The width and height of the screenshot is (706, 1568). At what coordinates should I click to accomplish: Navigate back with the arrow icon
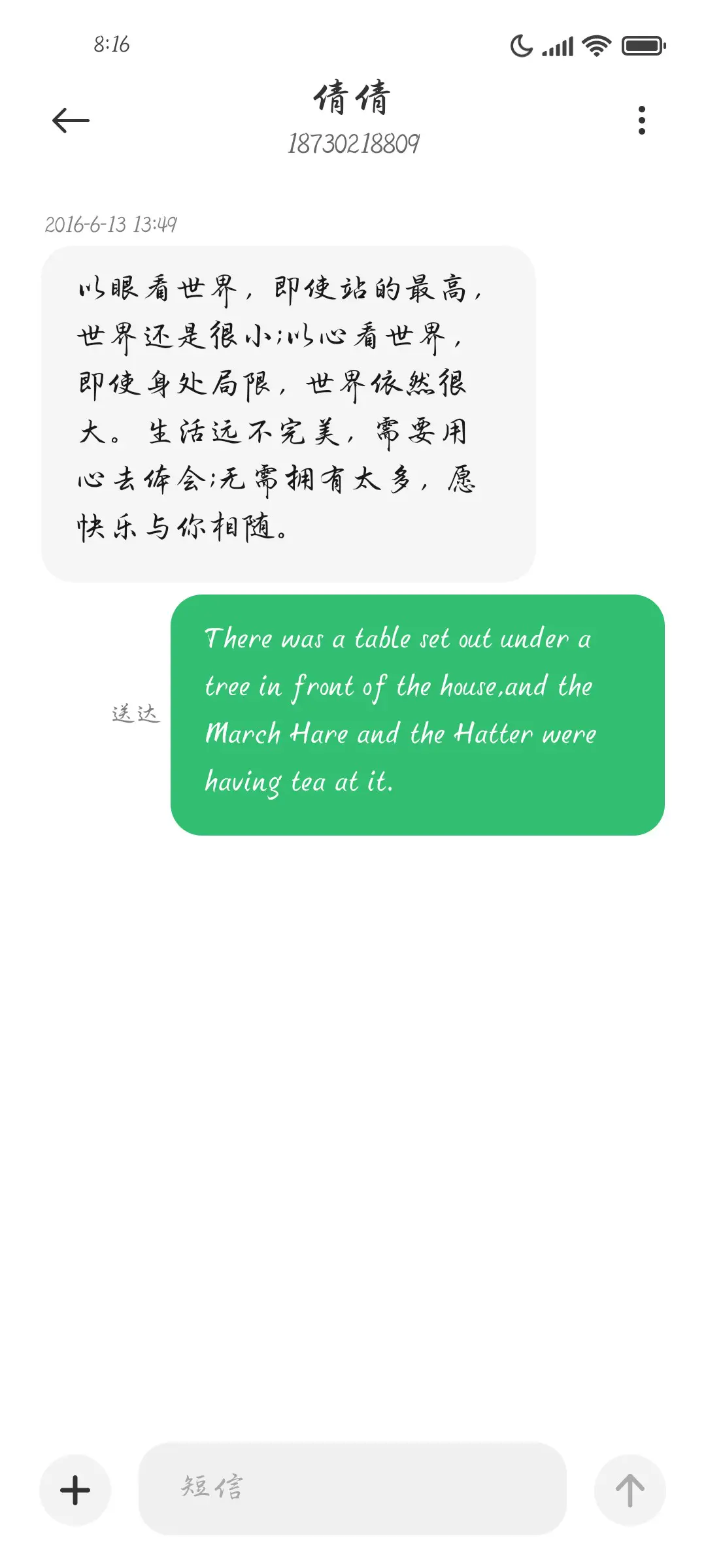click(70, 120)
